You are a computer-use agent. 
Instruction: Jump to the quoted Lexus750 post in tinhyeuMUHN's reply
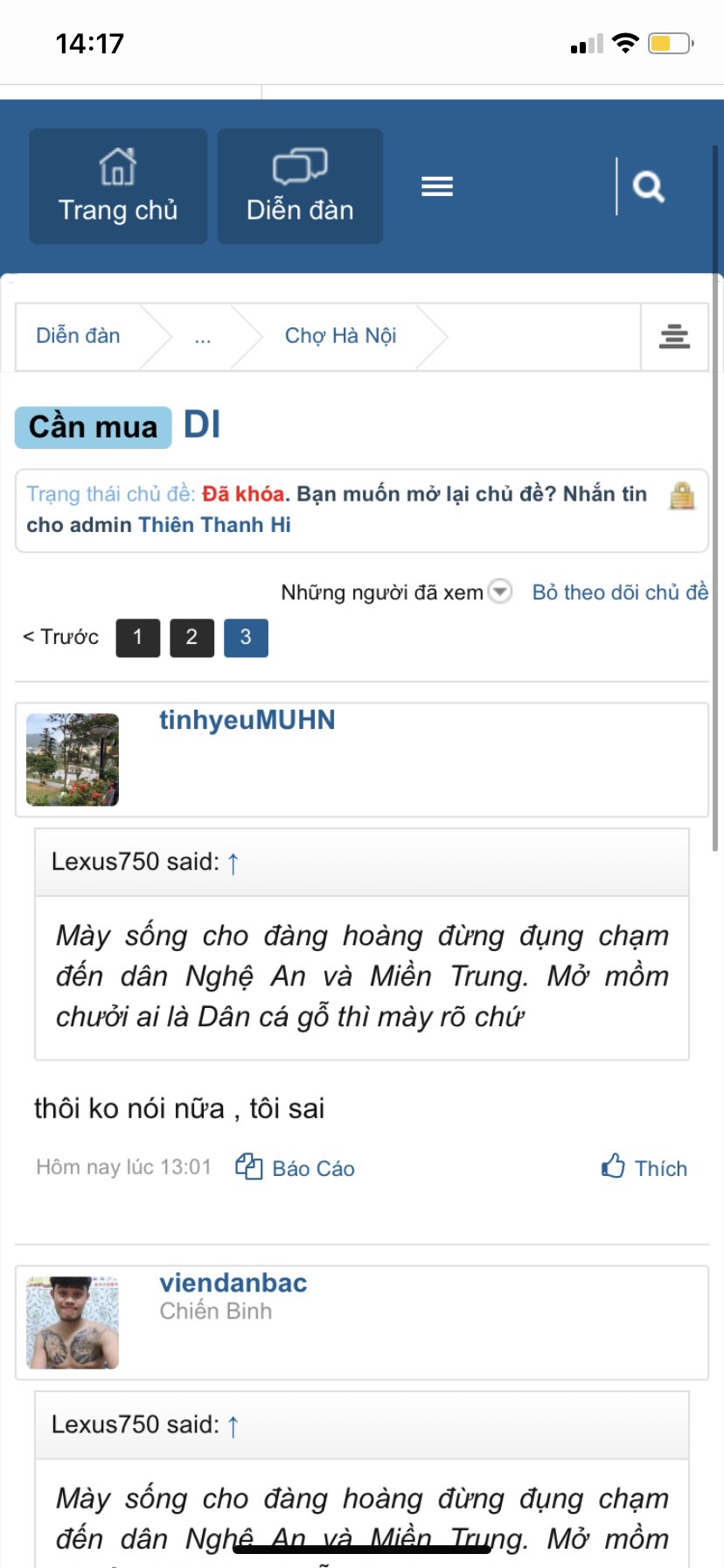click(x=233, y=863)
